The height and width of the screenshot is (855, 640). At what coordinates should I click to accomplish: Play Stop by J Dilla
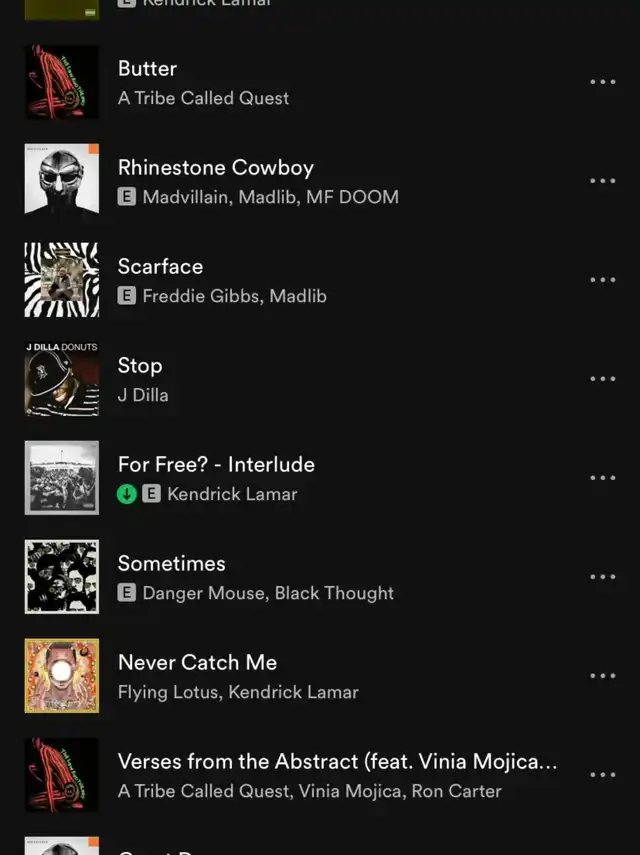click(x=140, y=366)
